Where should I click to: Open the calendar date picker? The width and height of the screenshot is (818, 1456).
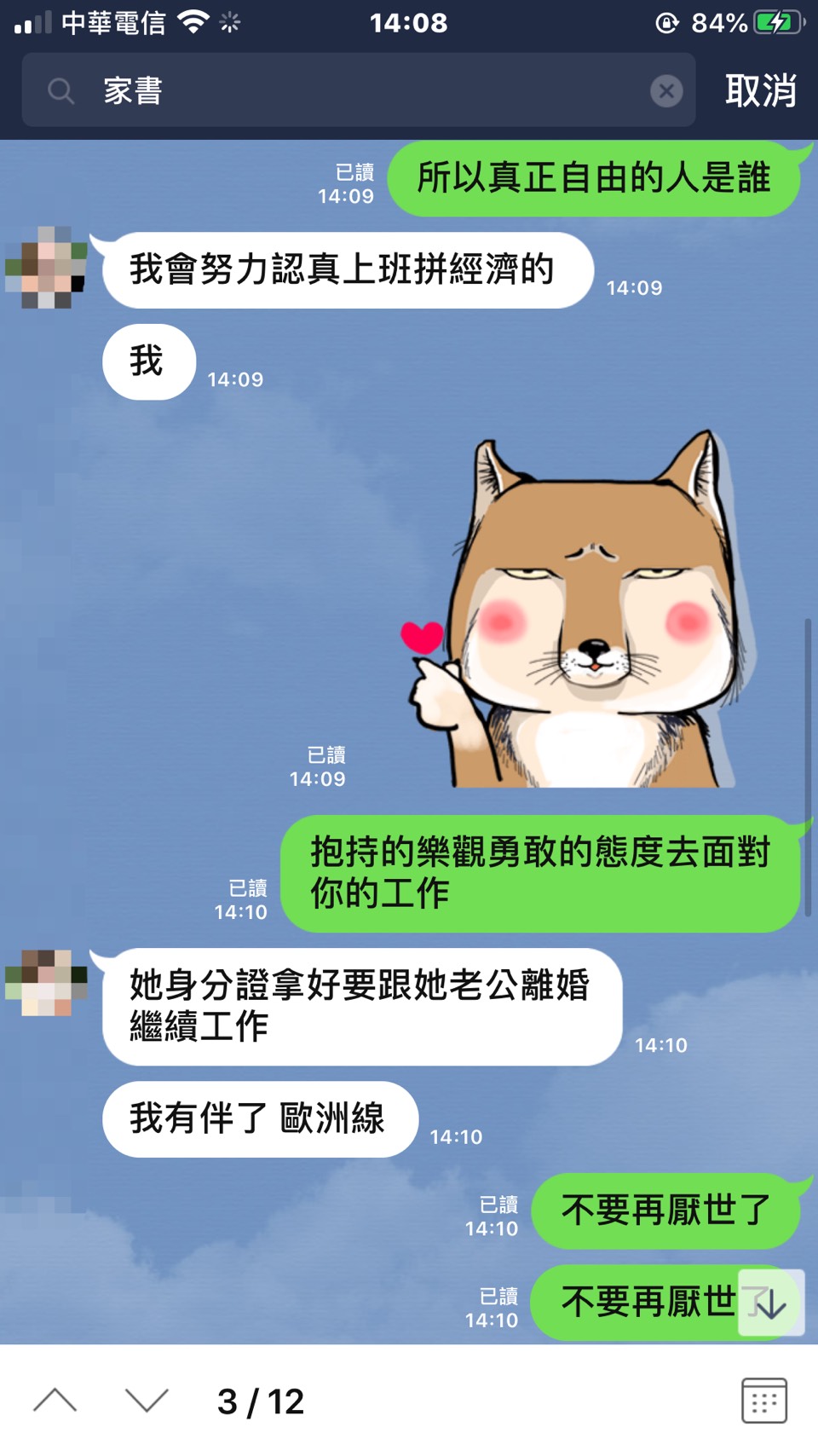click(x=763, y=1401)
